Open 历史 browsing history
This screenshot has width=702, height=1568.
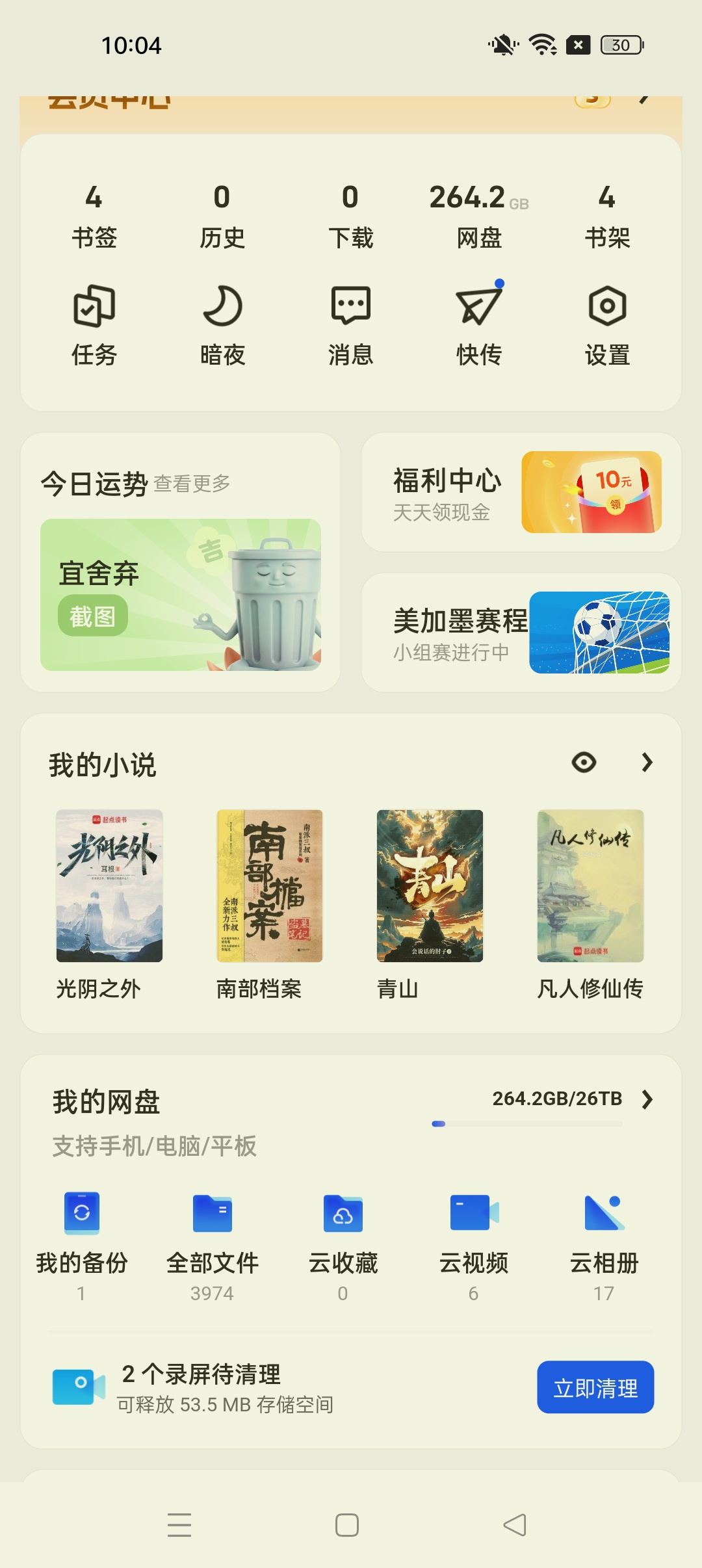click(222, 216)
